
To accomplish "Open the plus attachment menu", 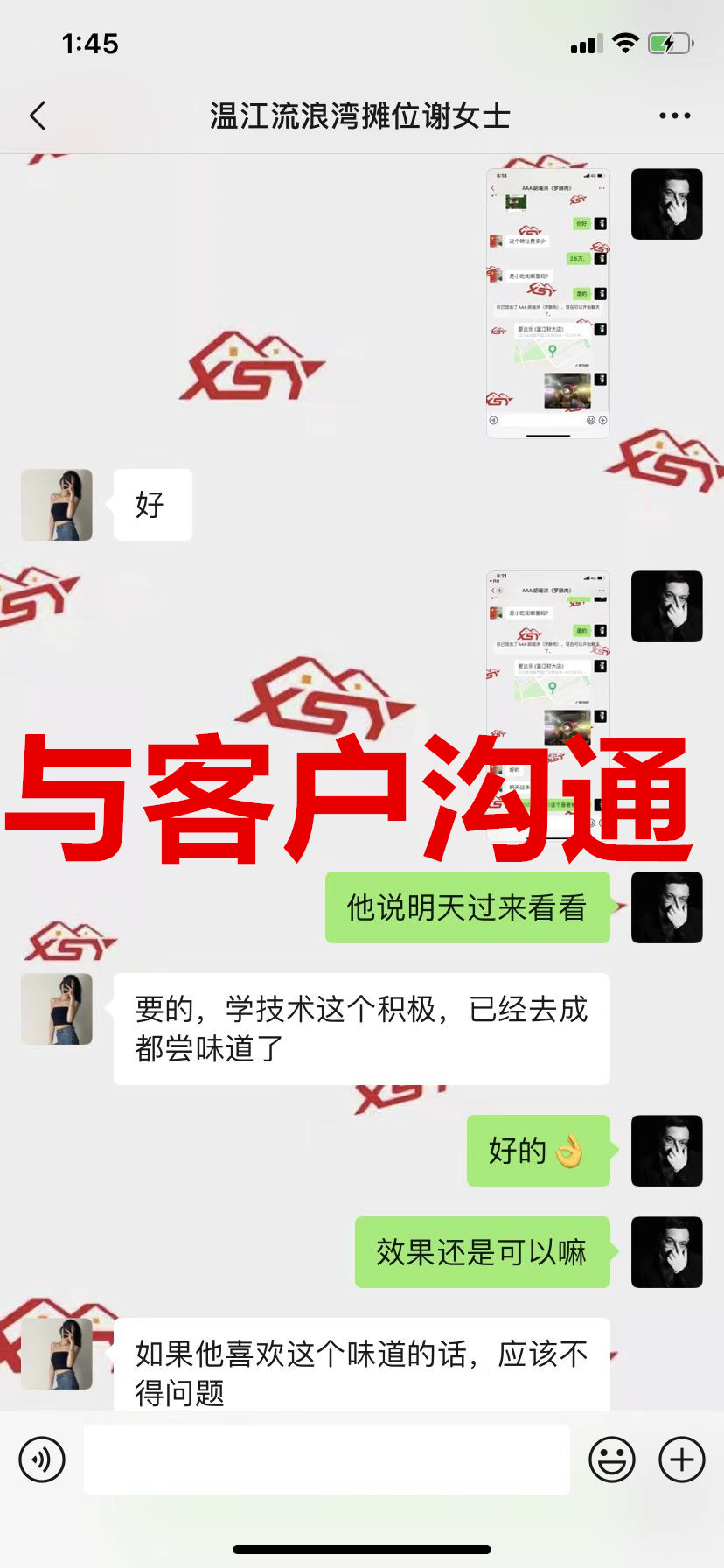I will [681, 1459].
